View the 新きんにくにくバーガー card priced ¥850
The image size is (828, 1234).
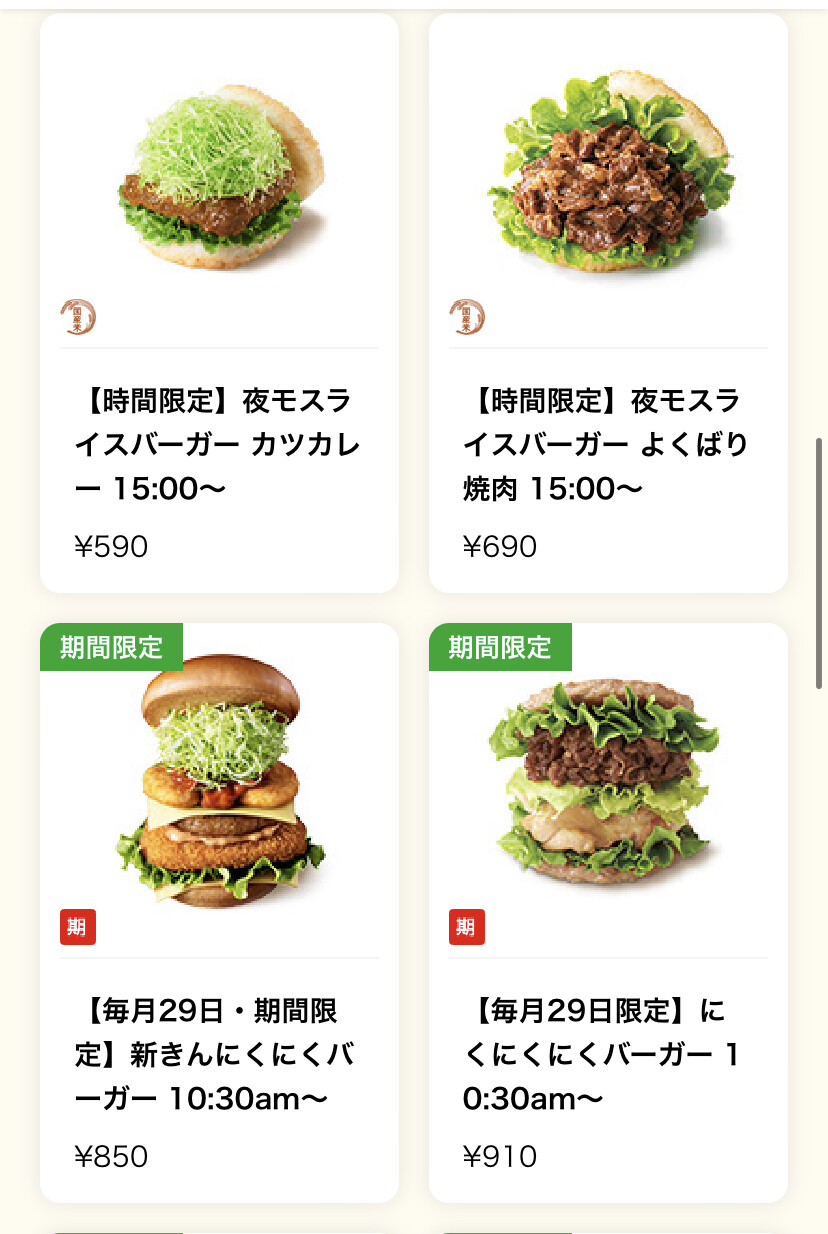tap(219, 910)
